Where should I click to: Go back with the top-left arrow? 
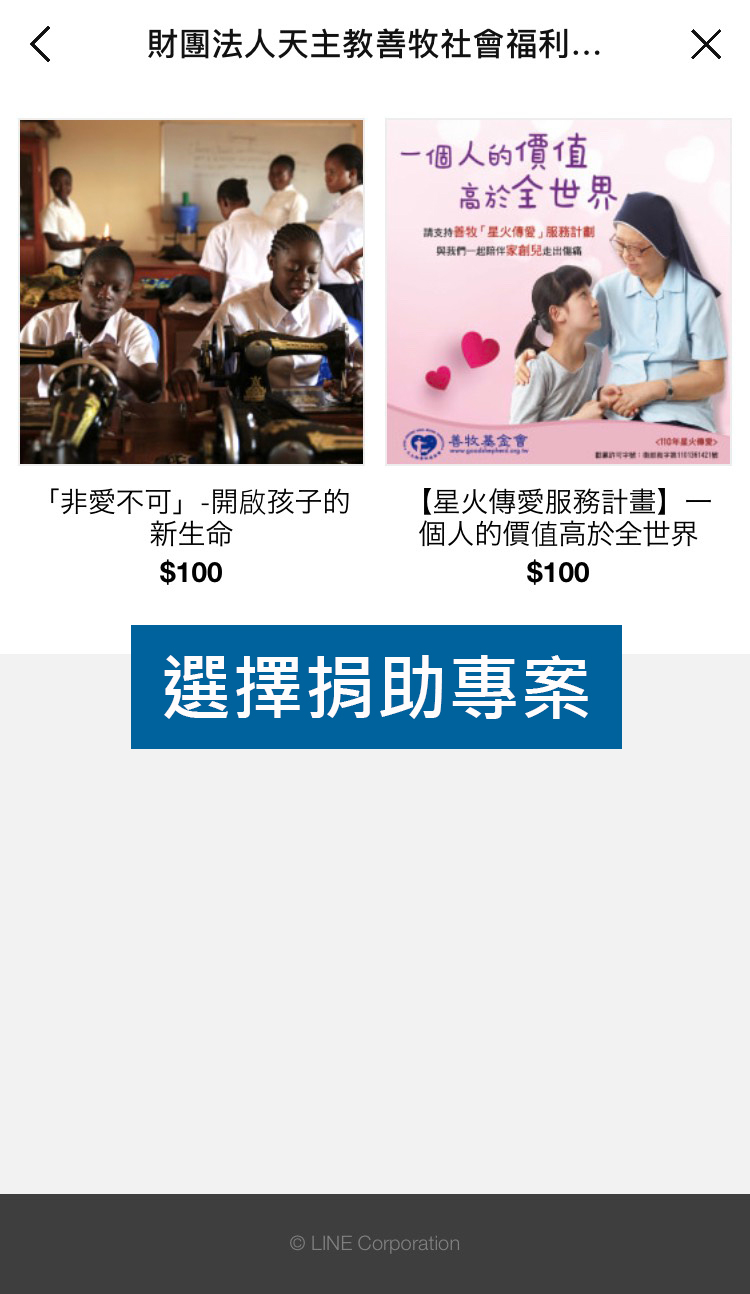click(x=40, y=44)
